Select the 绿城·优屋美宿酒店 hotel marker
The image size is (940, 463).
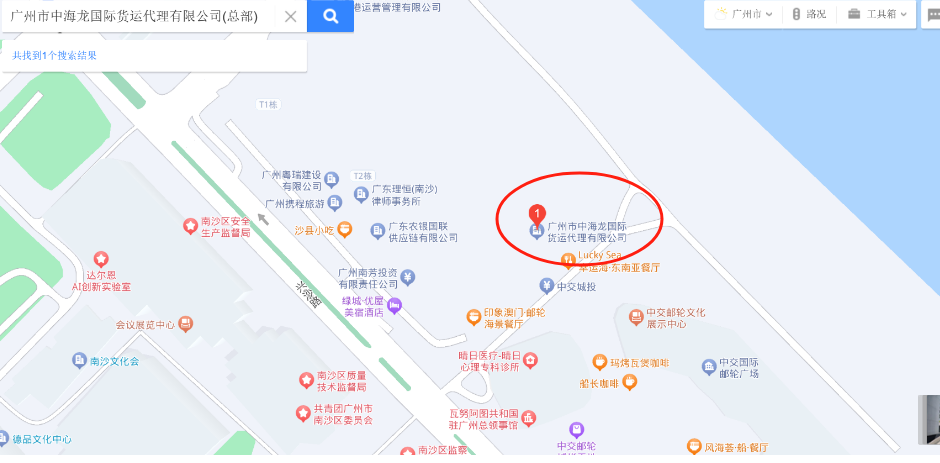pos(394,306)
